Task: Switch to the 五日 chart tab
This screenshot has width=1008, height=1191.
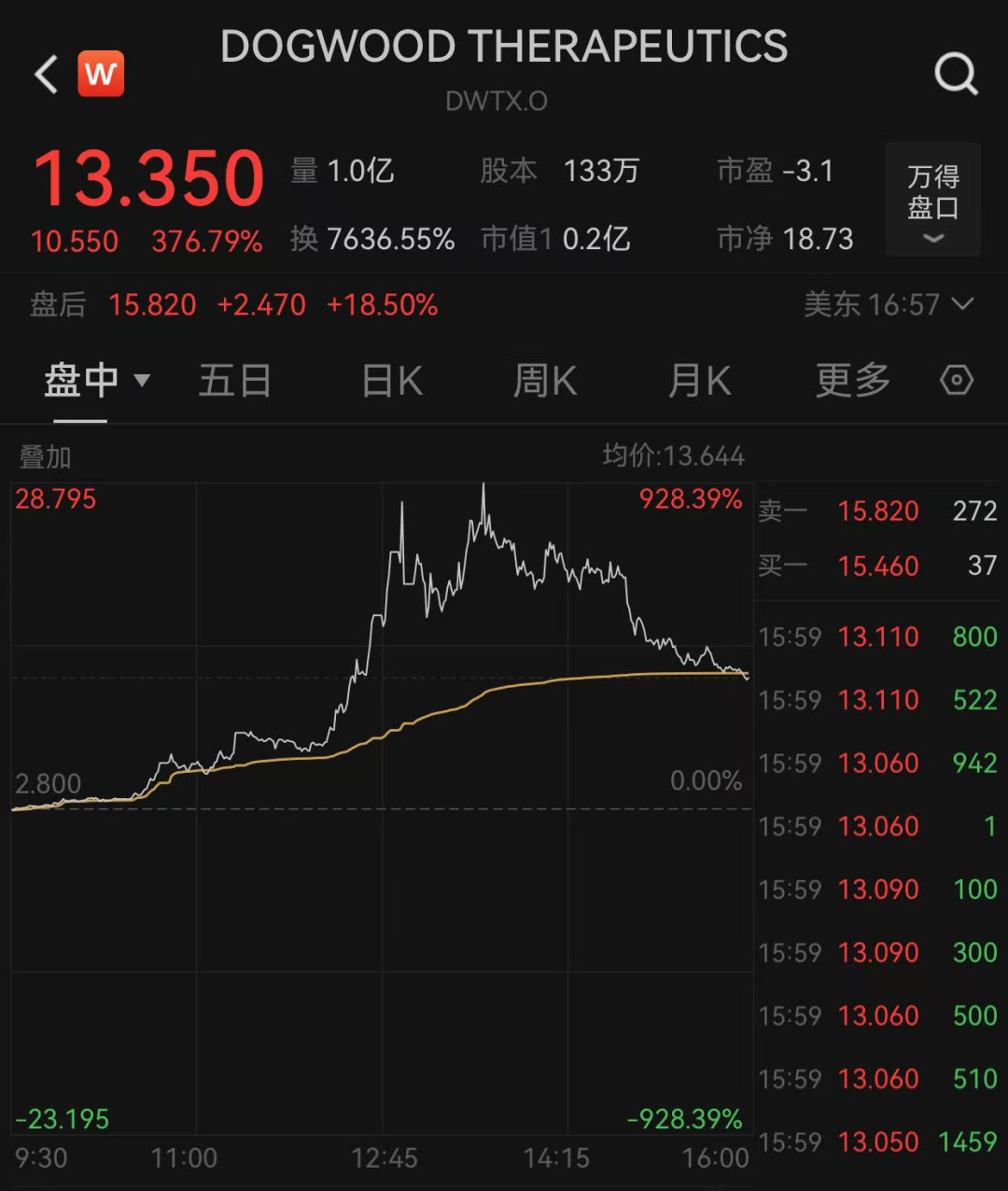Action: (234, 381)
